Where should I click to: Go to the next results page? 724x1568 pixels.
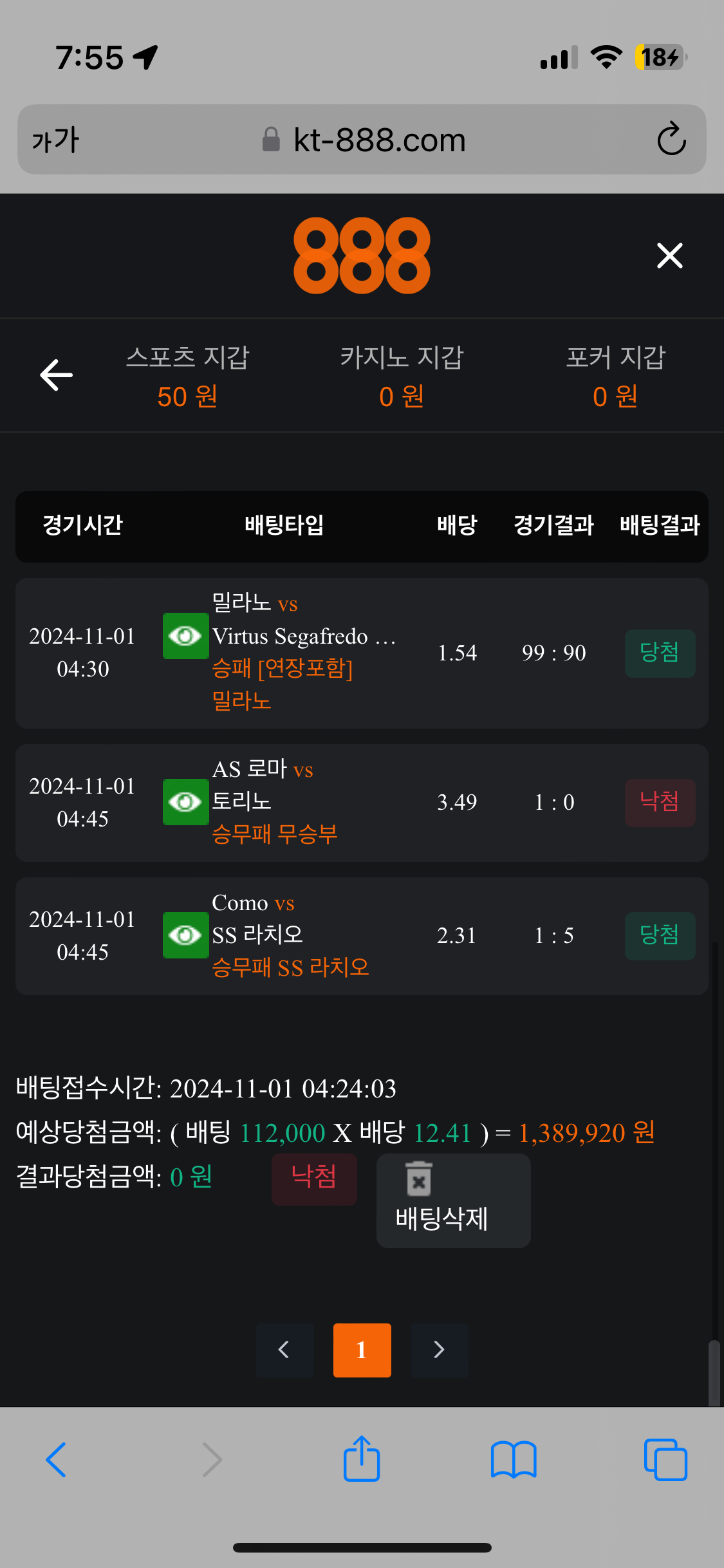[x=439, y=1350]
